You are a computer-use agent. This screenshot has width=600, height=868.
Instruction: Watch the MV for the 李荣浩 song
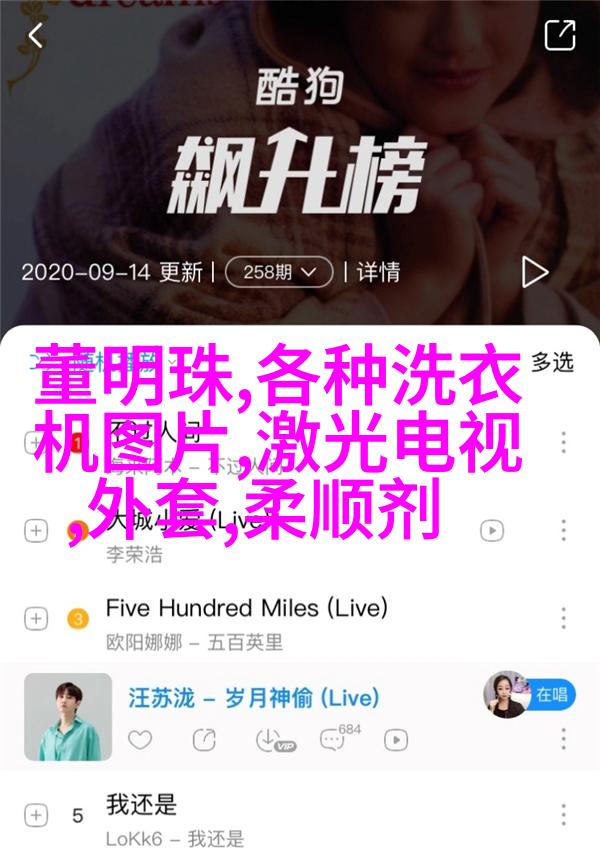pyautogui.click(x=491, y=530)
